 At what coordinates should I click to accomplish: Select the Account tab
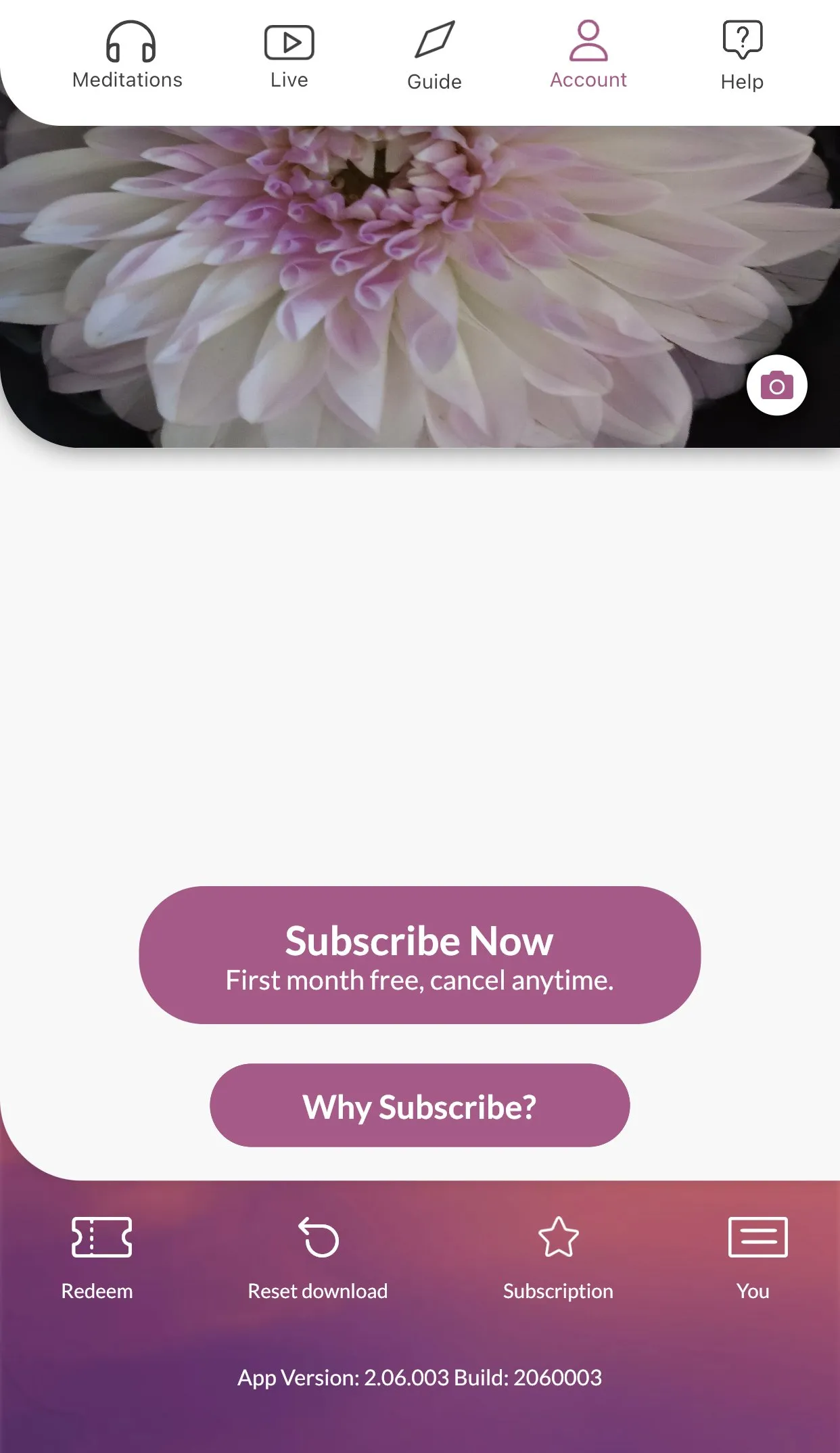point(588,55)
